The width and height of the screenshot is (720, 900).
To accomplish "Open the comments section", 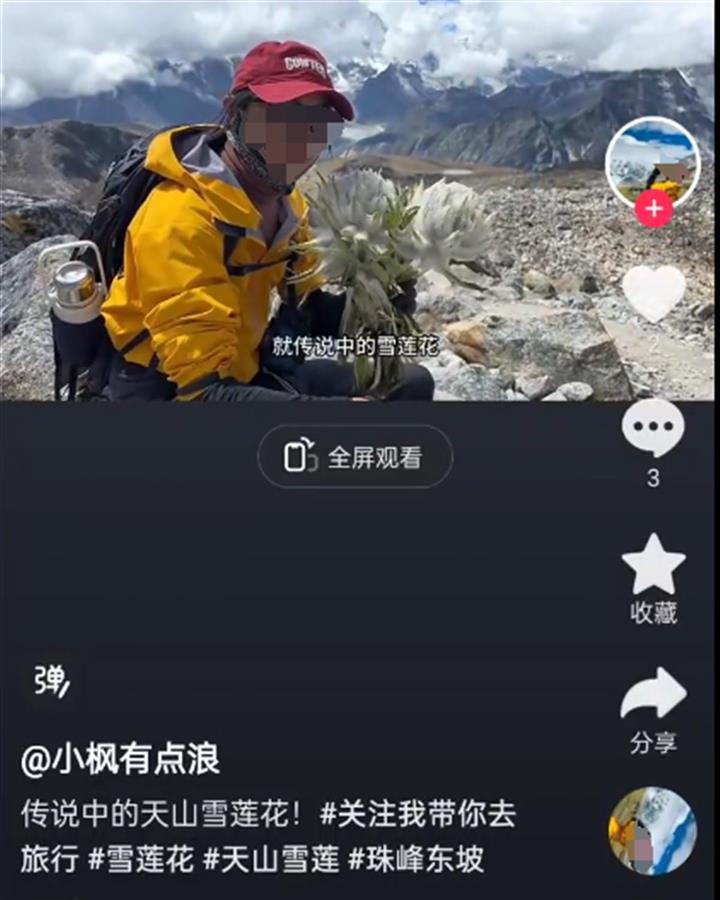I will pyautogui.click(x=653, y=430).
